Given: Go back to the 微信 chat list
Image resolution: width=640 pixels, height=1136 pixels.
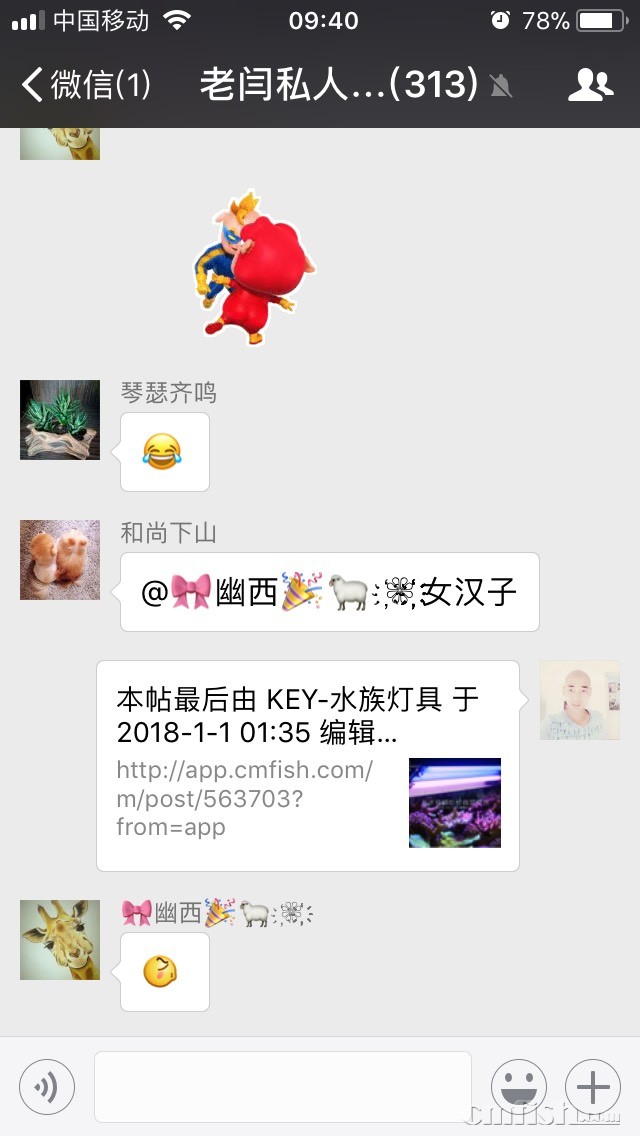Looking at the screenshot, I should [85, 85].
